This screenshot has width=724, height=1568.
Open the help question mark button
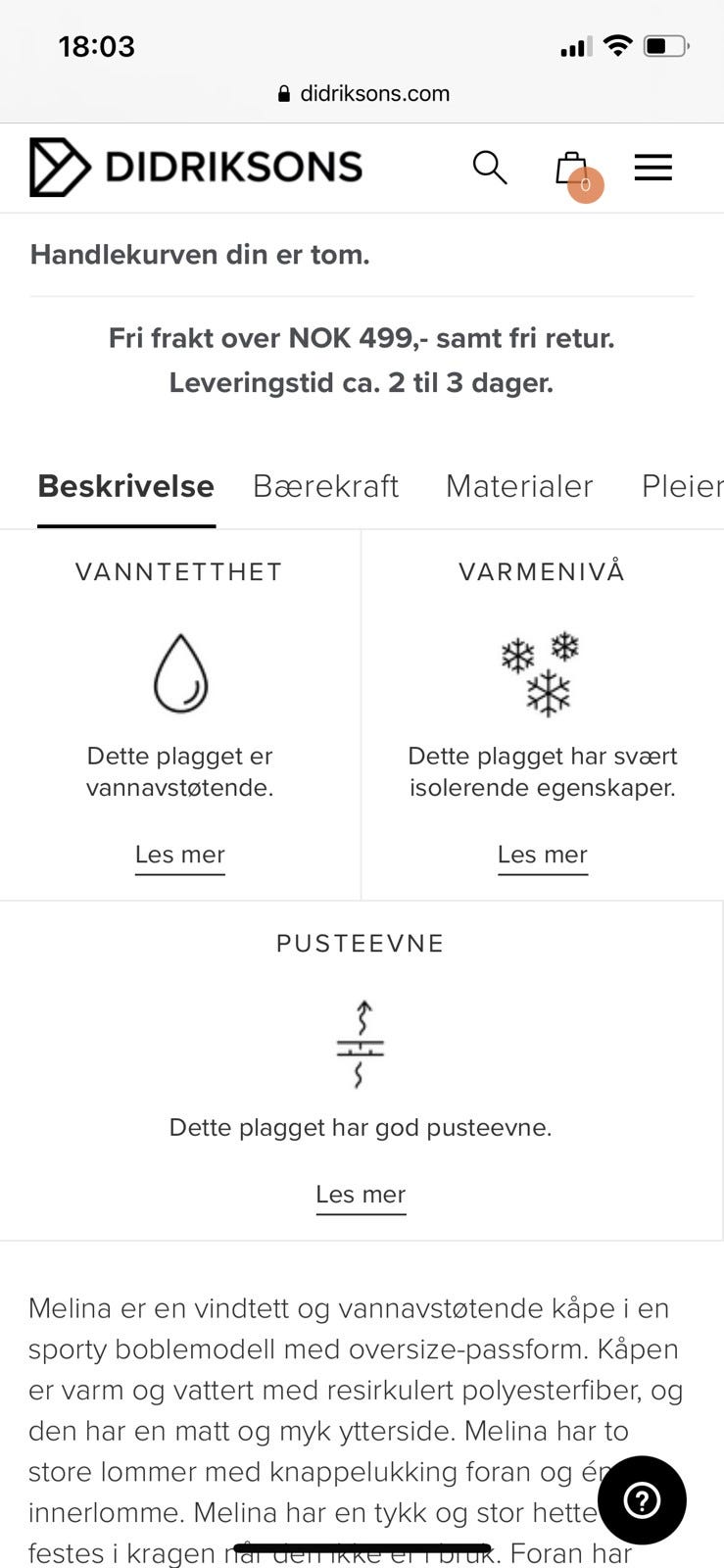coord(642,1500)
